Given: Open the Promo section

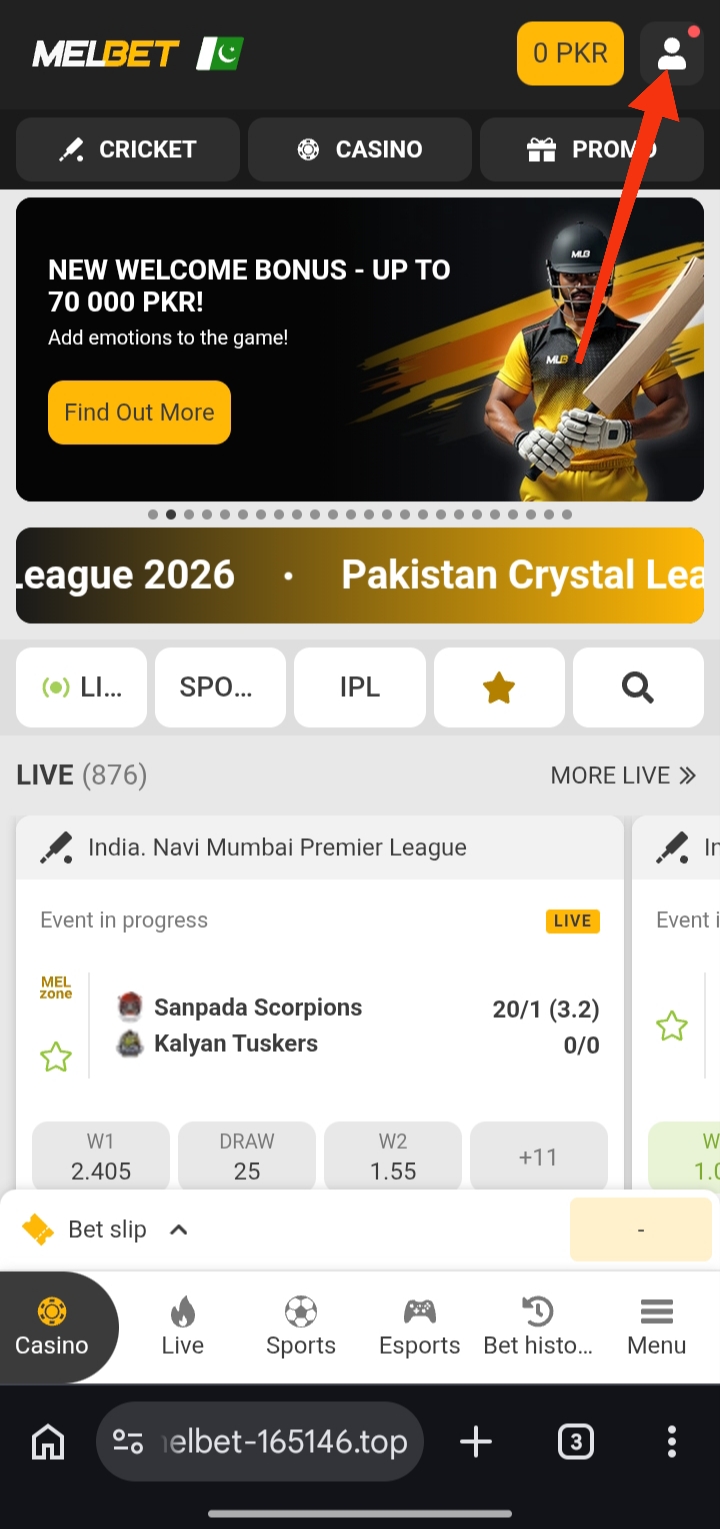Looking at the screenshot, I should point(591,150).
